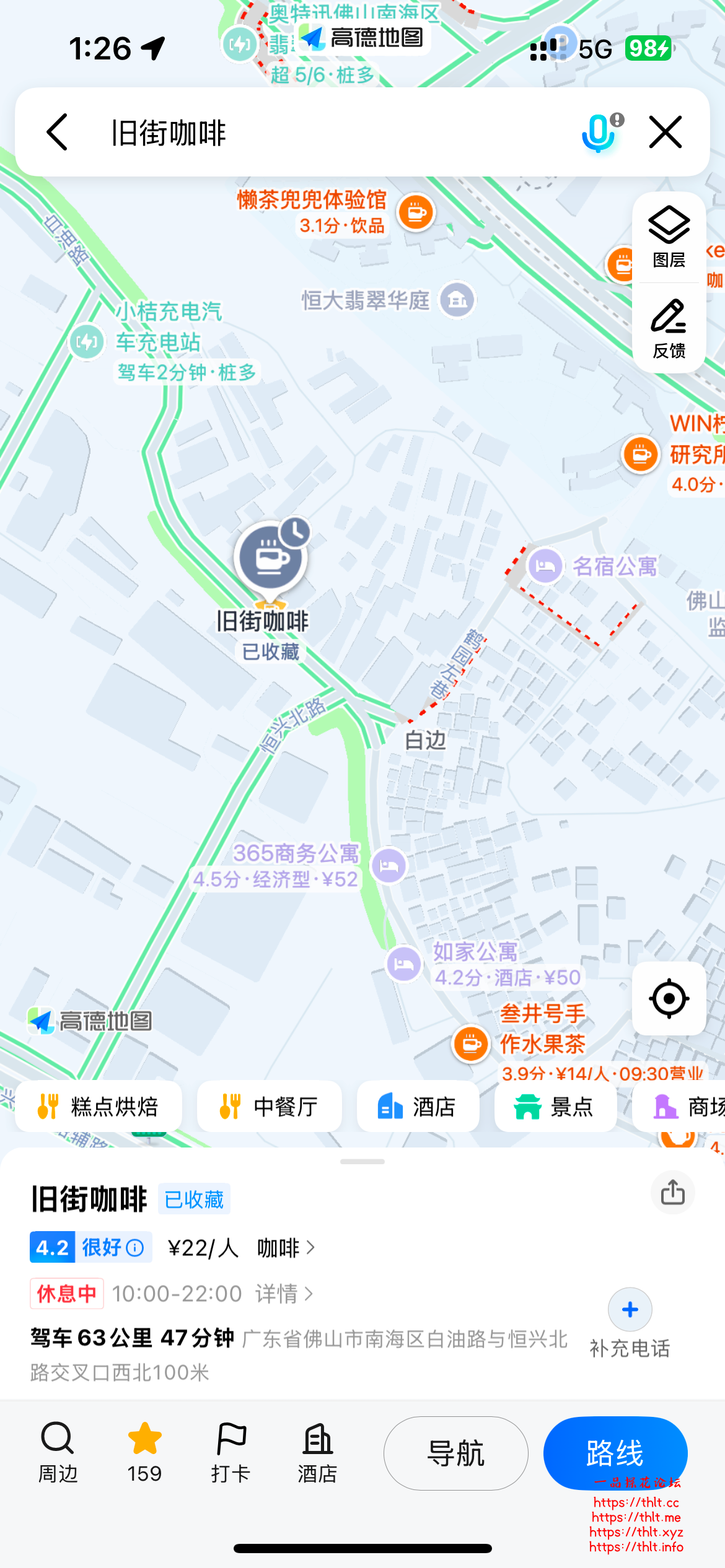Open 反馈 to send feedback
The image size is (725, 1568).
click(669, 329)
